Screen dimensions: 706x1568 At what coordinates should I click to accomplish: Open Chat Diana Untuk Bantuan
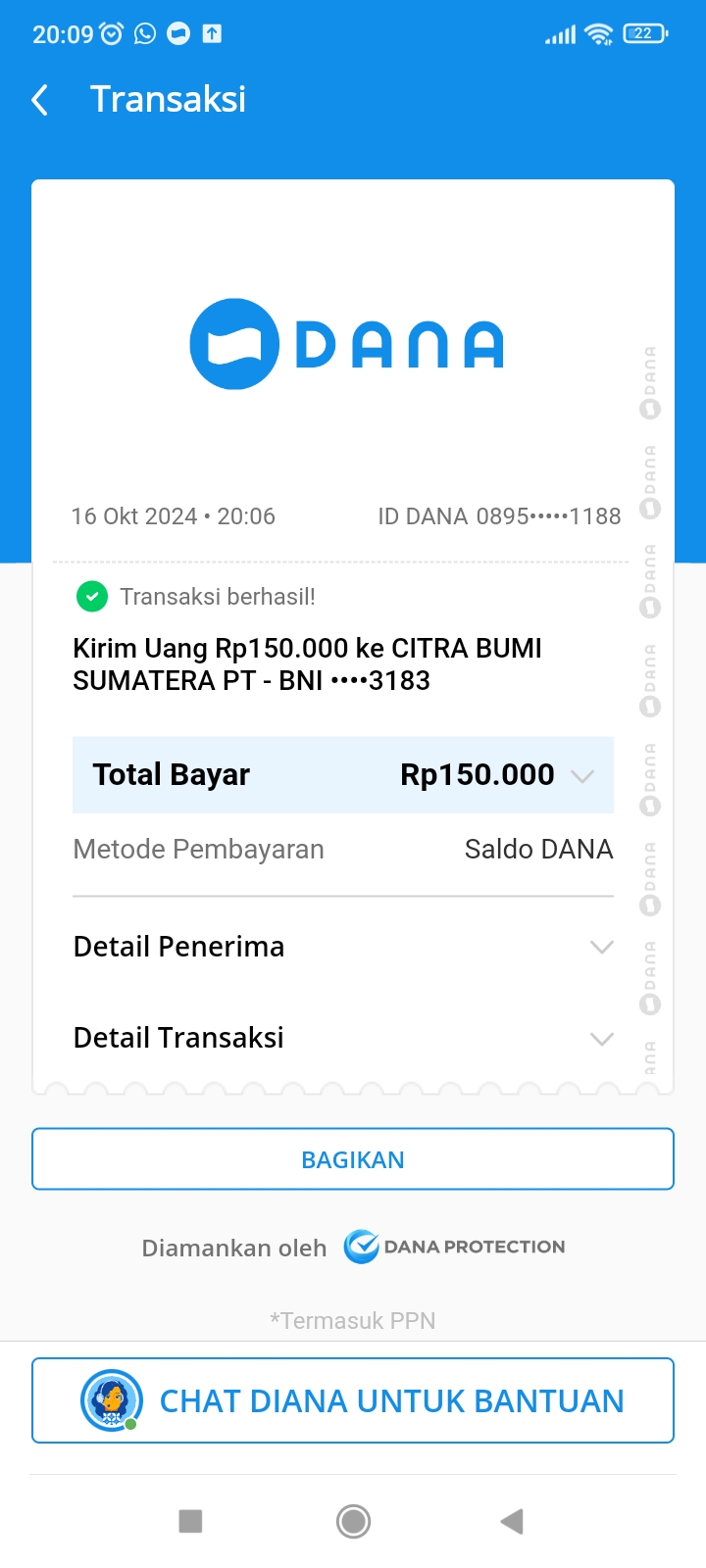353,1400
